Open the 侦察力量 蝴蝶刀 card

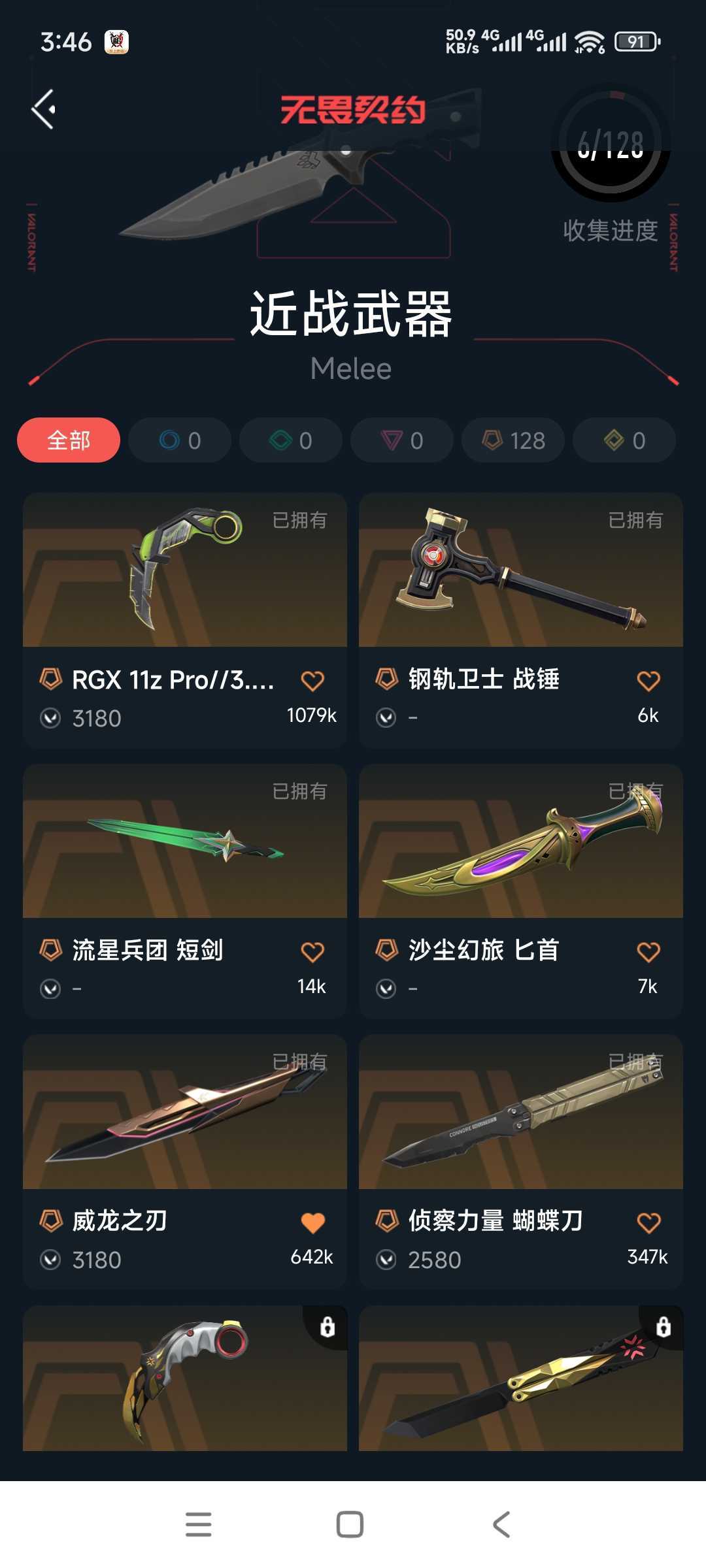pos(521,1162)
